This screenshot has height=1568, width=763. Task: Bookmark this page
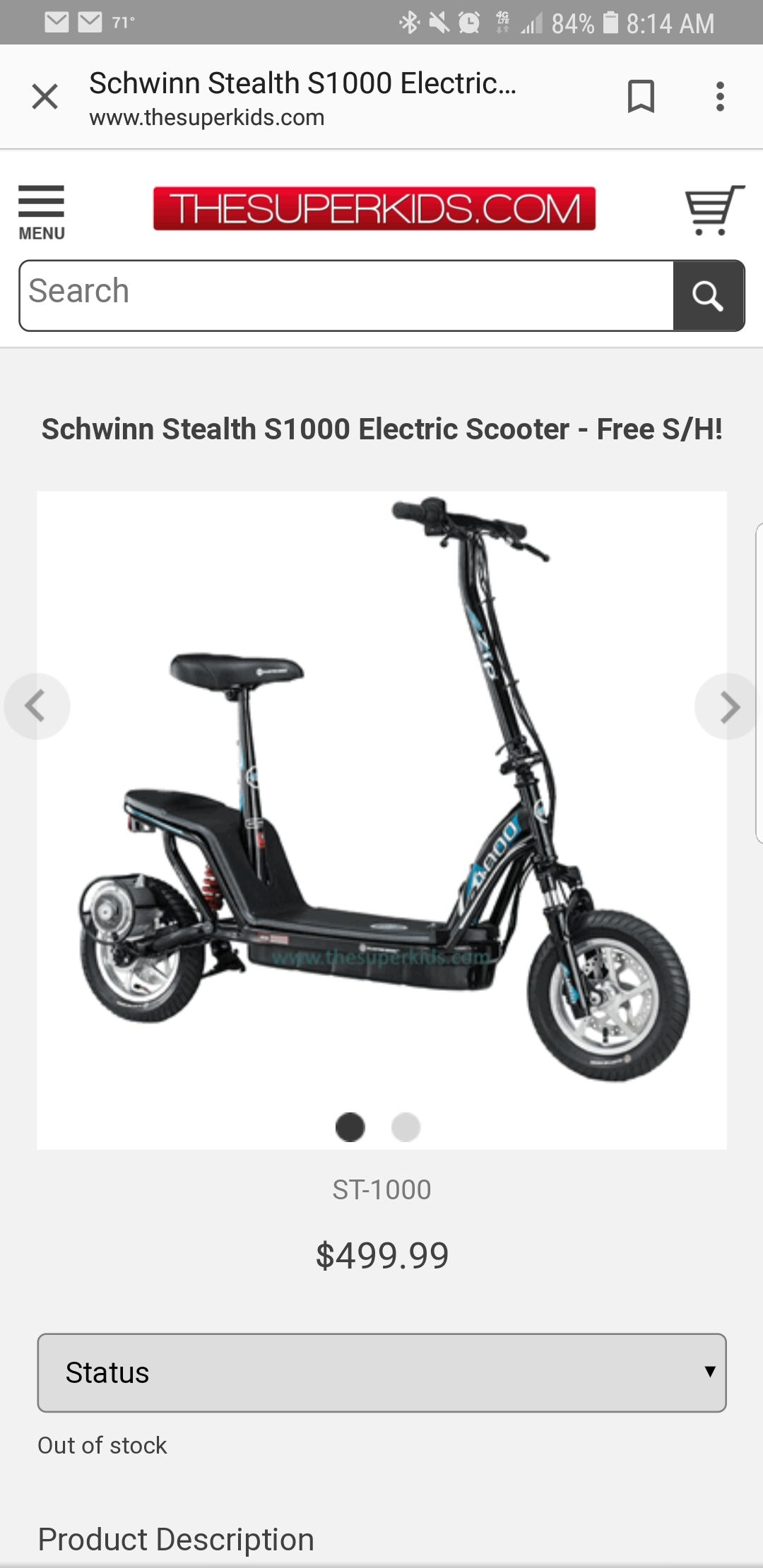[x=641, y=96]
